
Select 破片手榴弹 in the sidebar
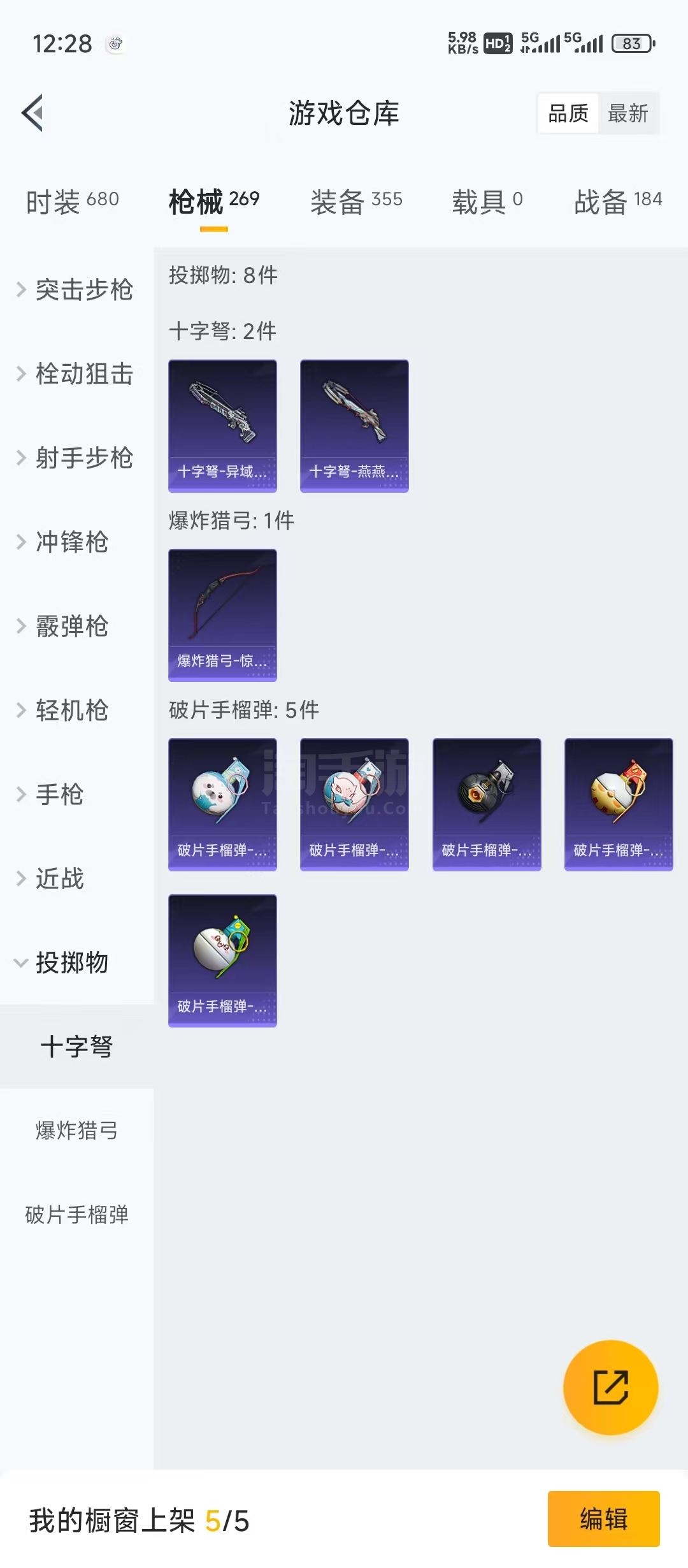coord(76,1215)
